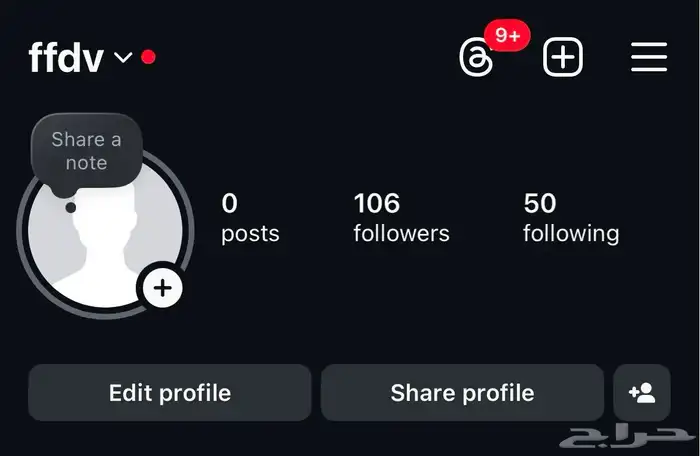Viewport: 700px width, 456px height.
Task: View the 106 followers list
Action: tap(401, 218)
